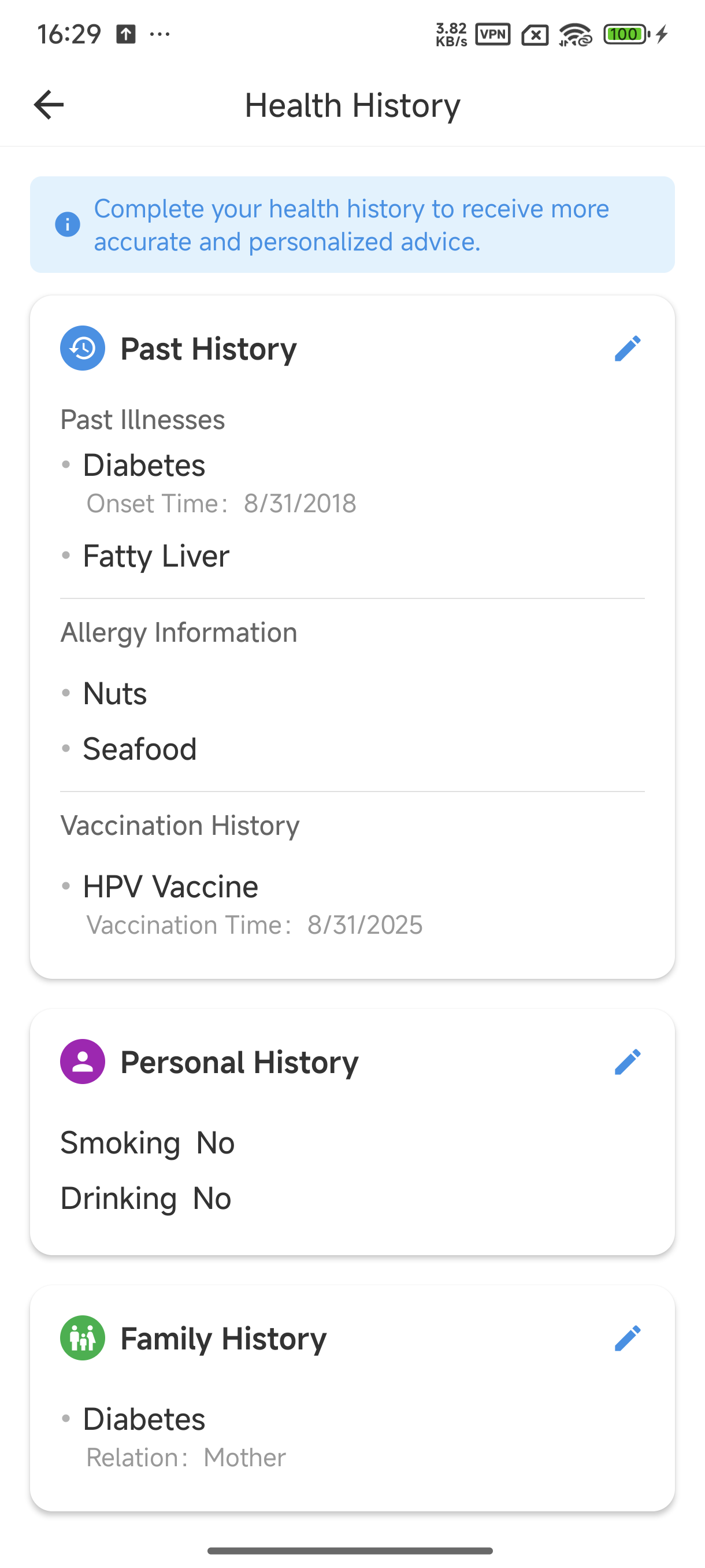Select the HPV Vaccine record

[x=170, y=886]
